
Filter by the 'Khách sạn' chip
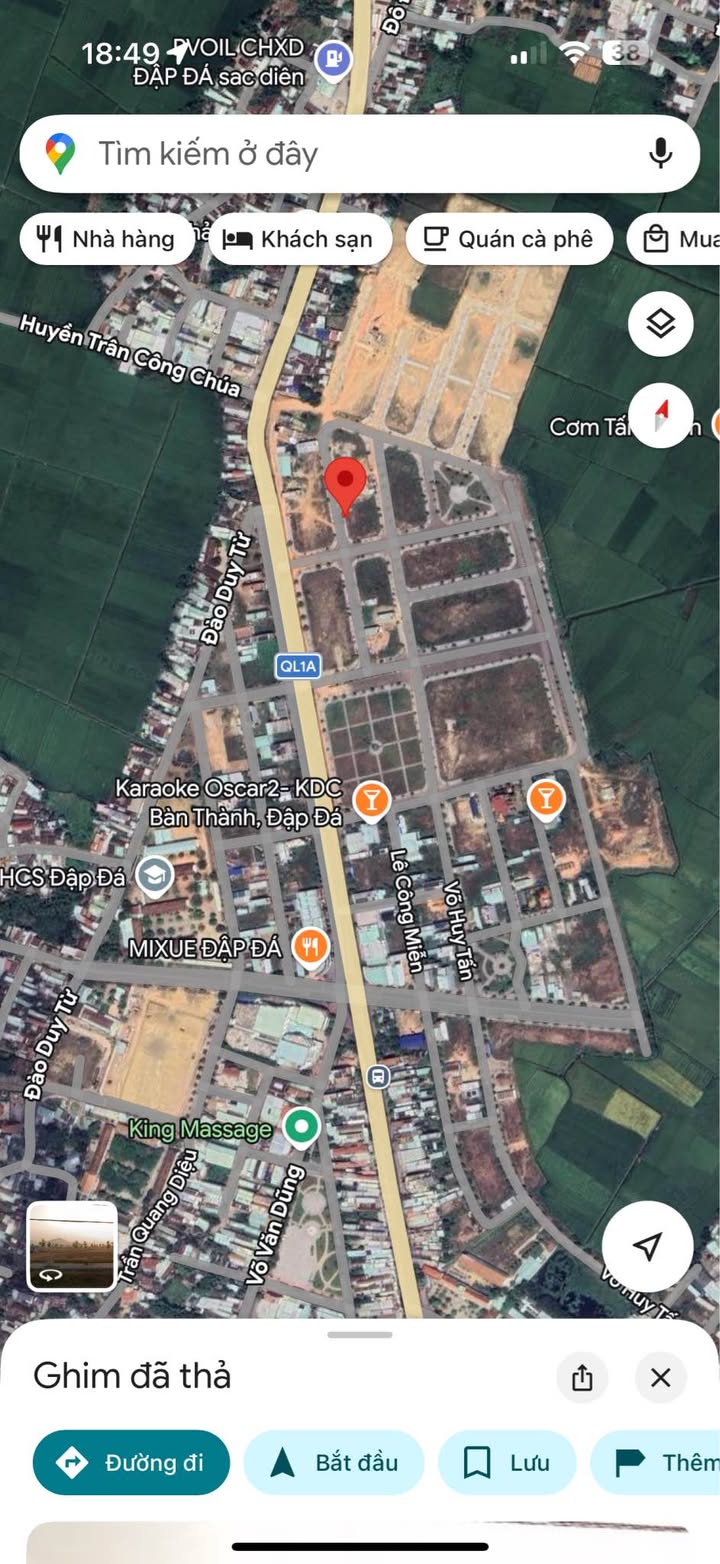(x=299, y=240)
